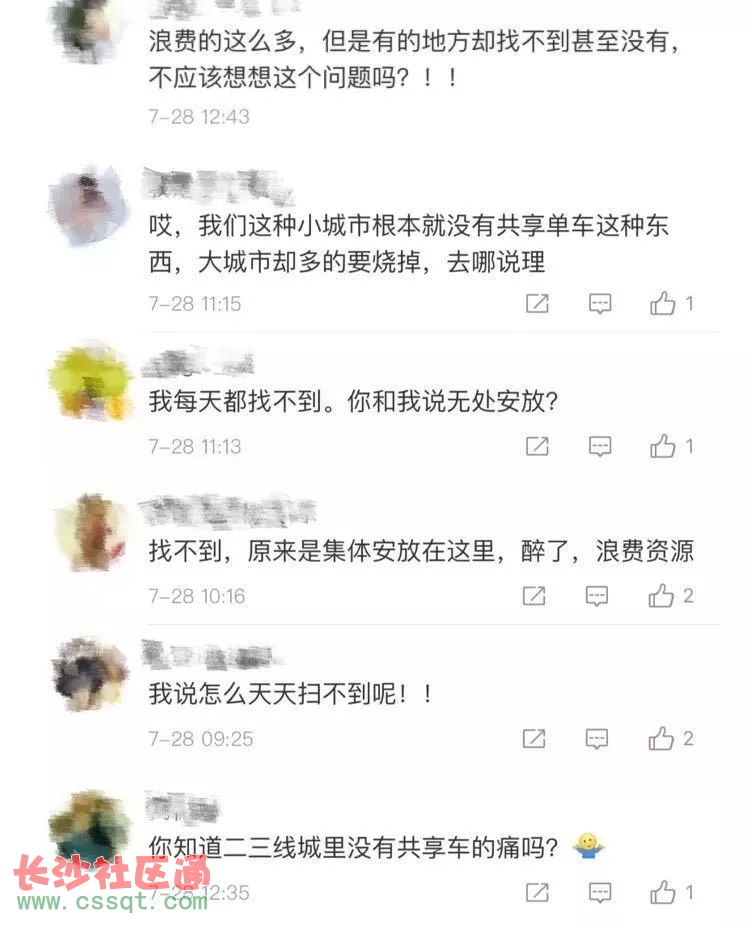Like the comment 我每天都找不到
The image size is (750, 927).
pyautogui.click(x=664, y=447)
